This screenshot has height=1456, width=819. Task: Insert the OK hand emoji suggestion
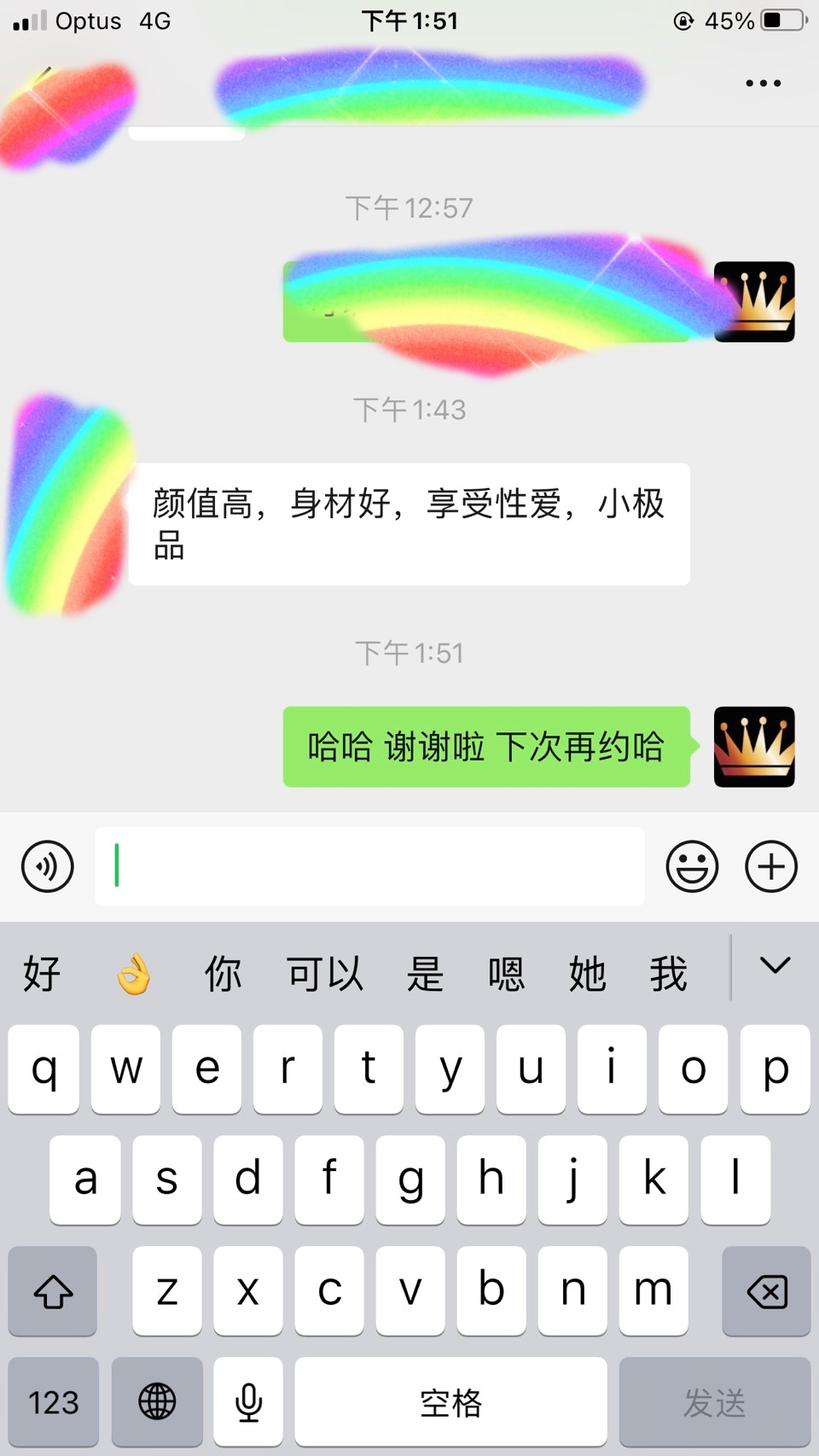pyautogui.click(x=134, y=974)
